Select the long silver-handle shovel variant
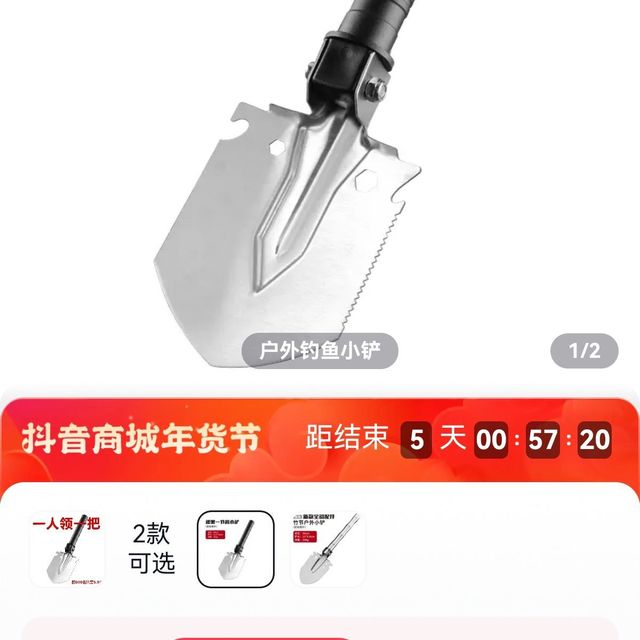Viewport: 640px width, 640px height. click(327, 549)
